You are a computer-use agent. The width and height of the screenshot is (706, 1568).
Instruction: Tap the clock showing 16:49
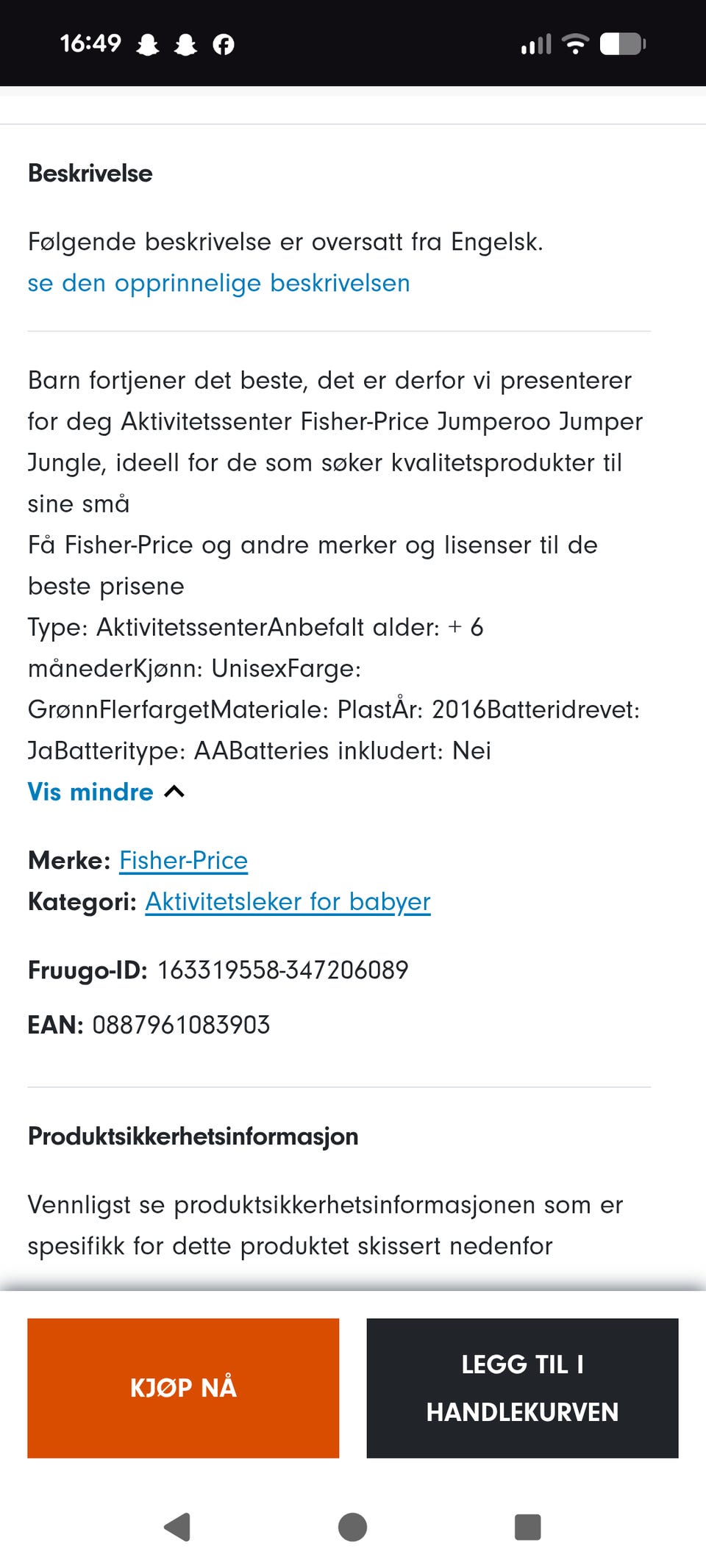90,43
